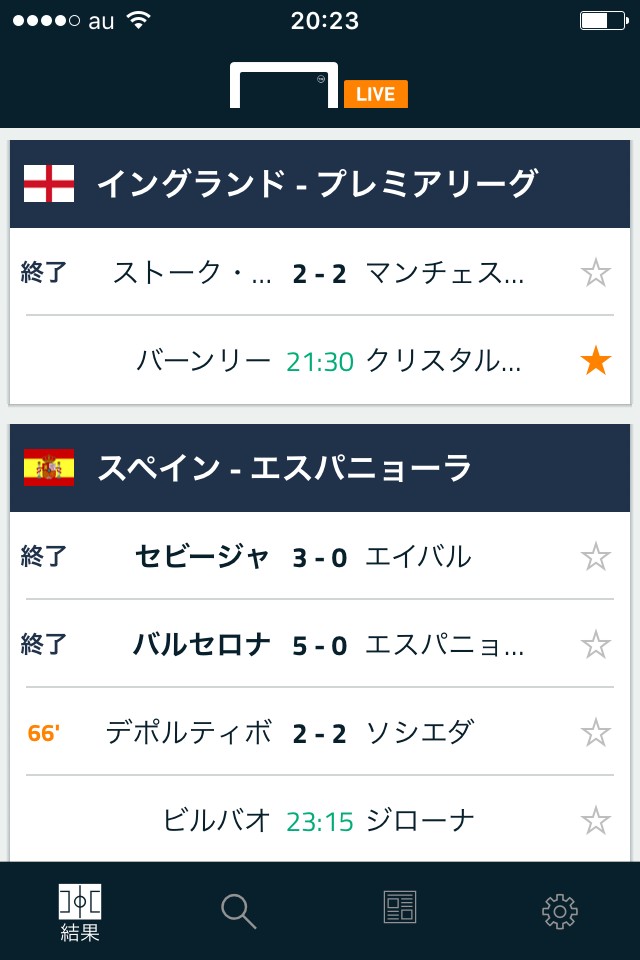Open the search tab
The height and width of the screenshot is (960, 640).
coord(239,911)
